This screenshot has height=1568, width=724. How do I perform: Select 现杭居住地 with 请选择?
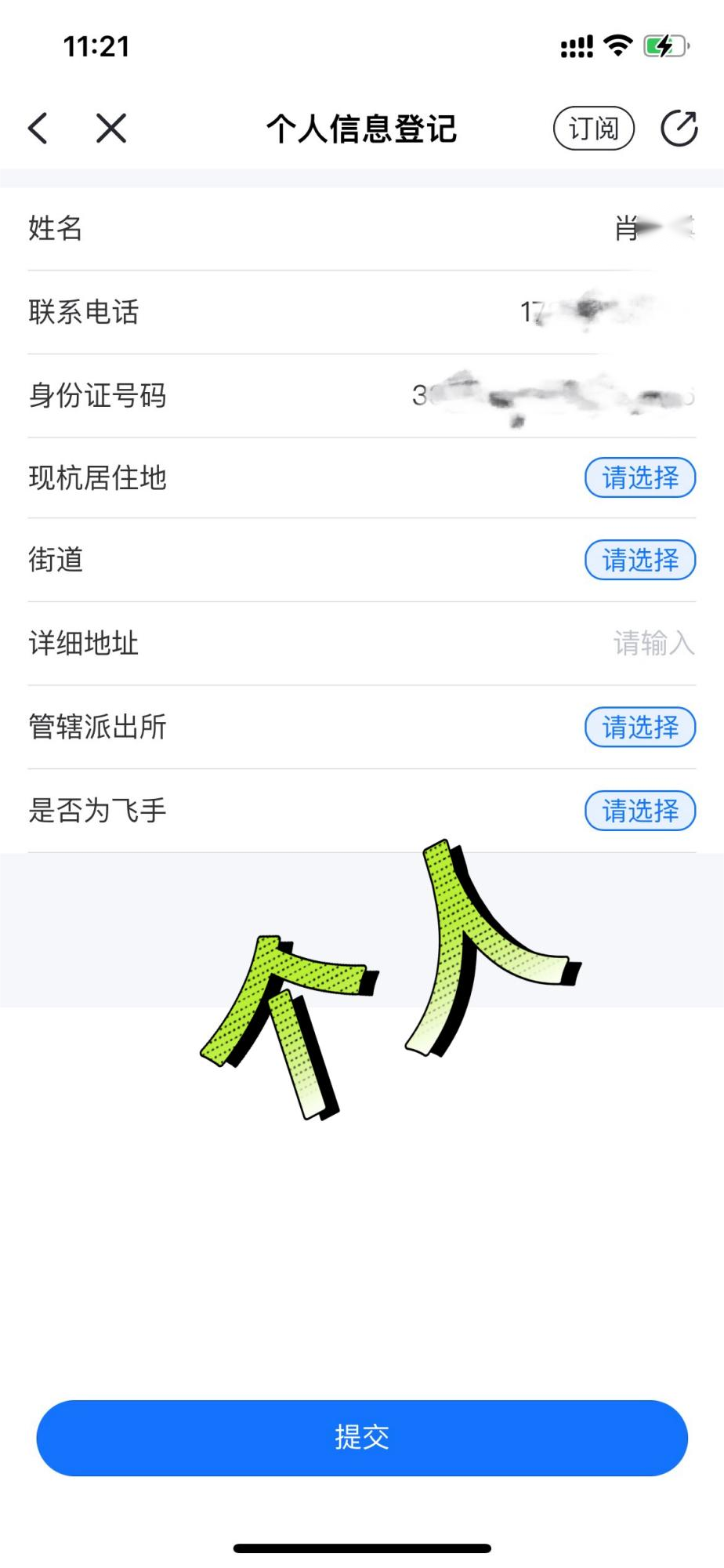(639, 477)
